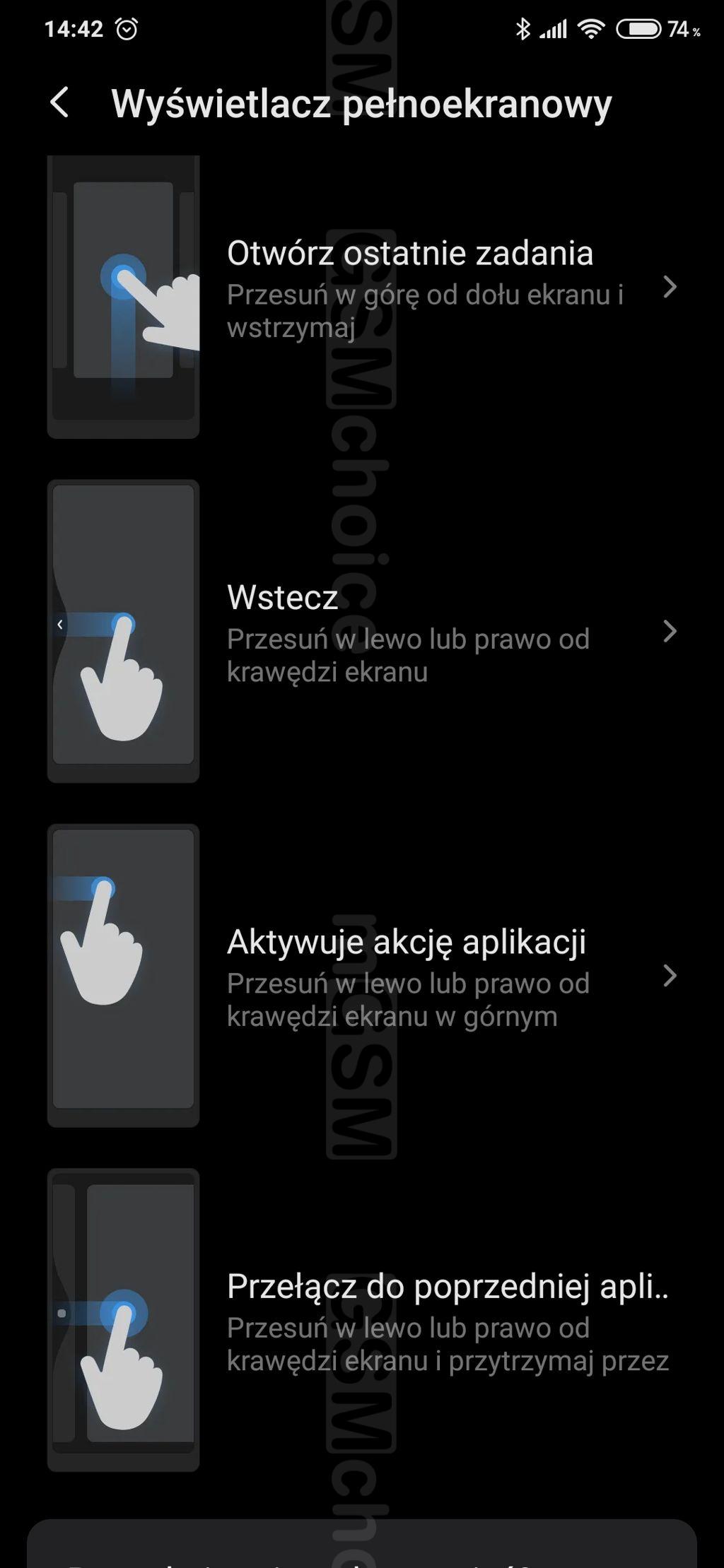Screen dimensions: 724x1568
Task: Open the Otwórz ostatnie zadania gesture
Action: pos(362,288)
